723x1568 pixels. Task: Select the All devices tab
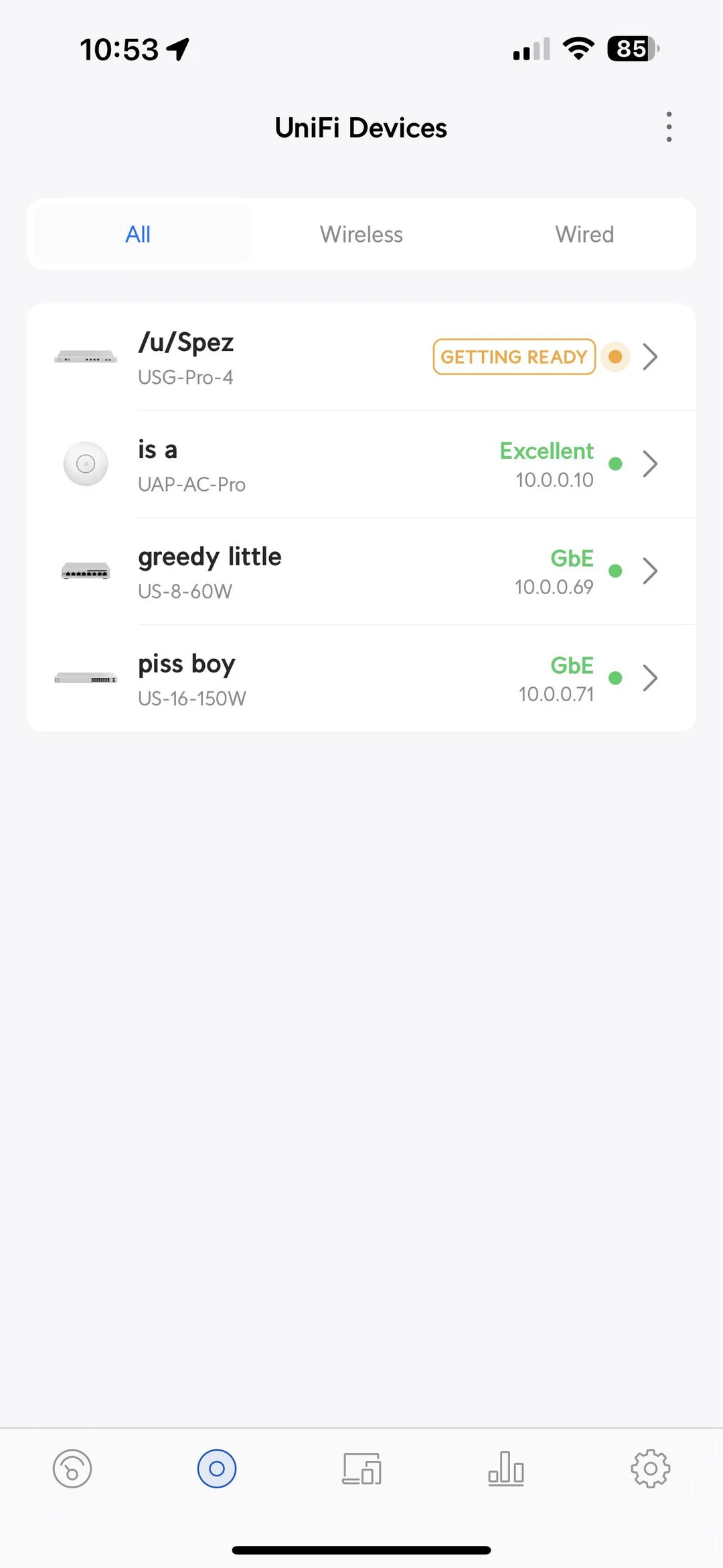139,234
